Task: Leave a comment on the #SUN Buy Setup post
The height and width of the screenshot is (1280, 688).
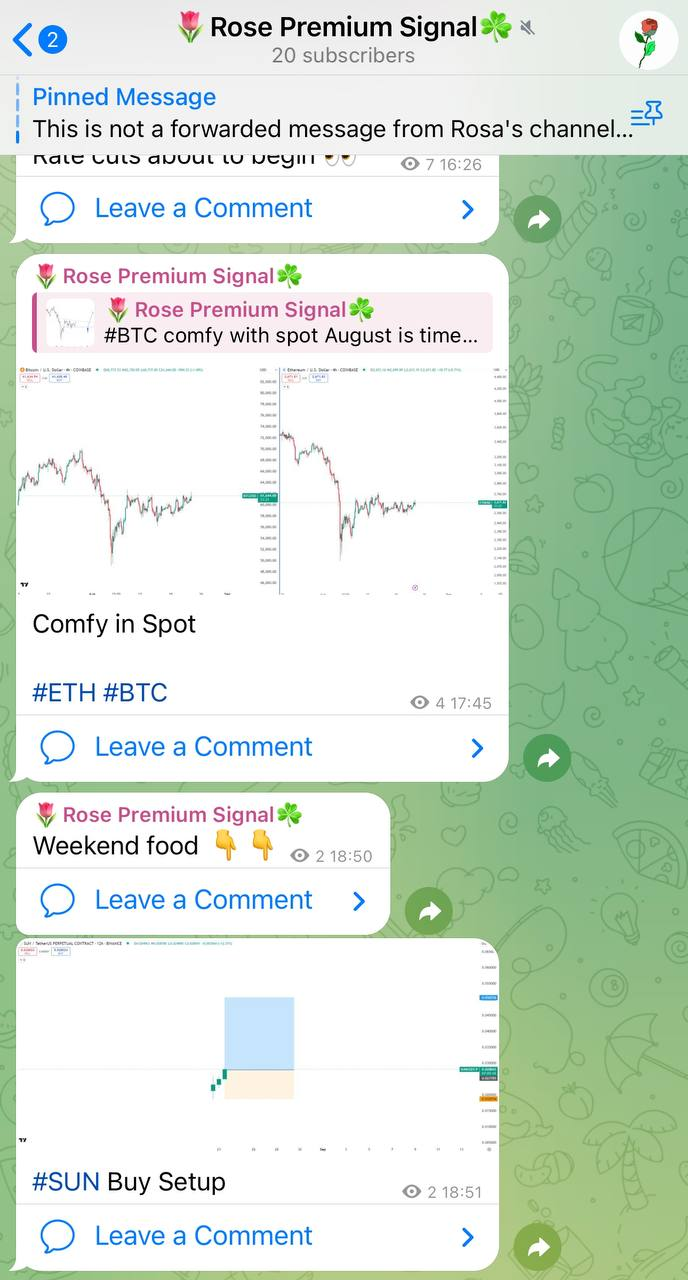Action: (x=256, y=1236)
